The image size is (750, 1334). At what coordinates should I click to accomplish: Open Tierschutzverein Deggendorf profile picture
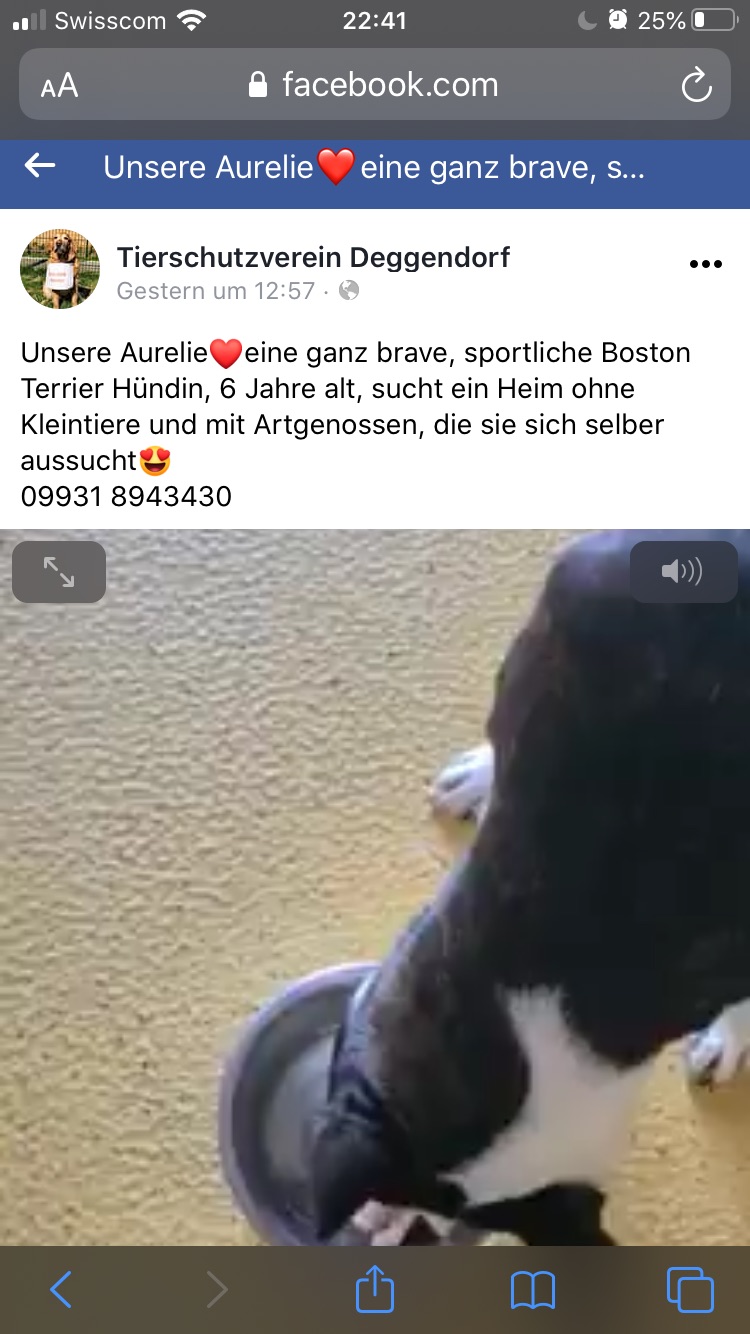tap(60, 269)
